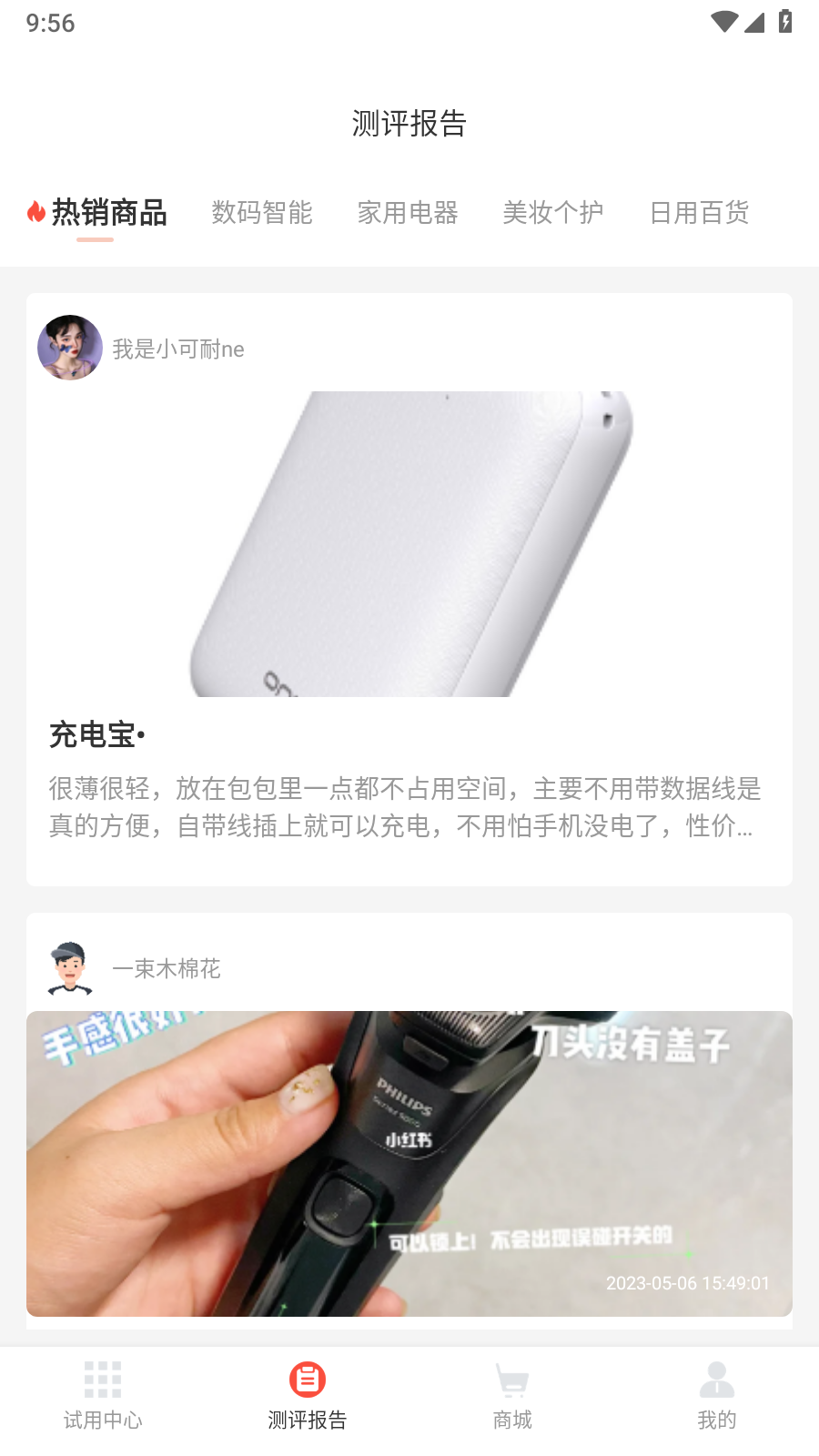Viewport: 819px width, 1456px height.
Task: Click the battery status icon in status bar
Action: click(x=786, y=22)
